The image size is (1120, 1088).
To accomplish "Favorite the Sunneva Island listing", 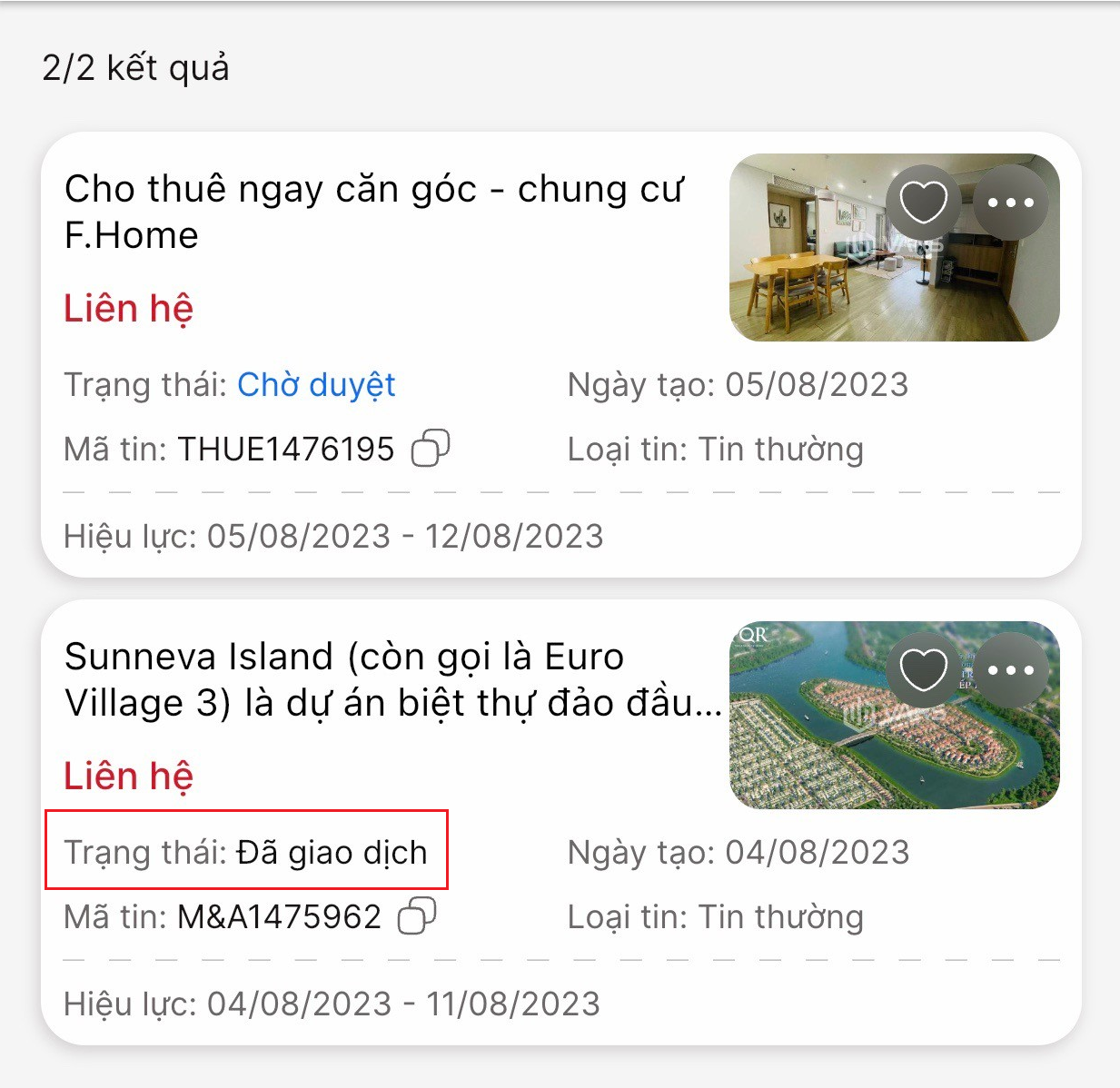I will [x=923, y=670].
